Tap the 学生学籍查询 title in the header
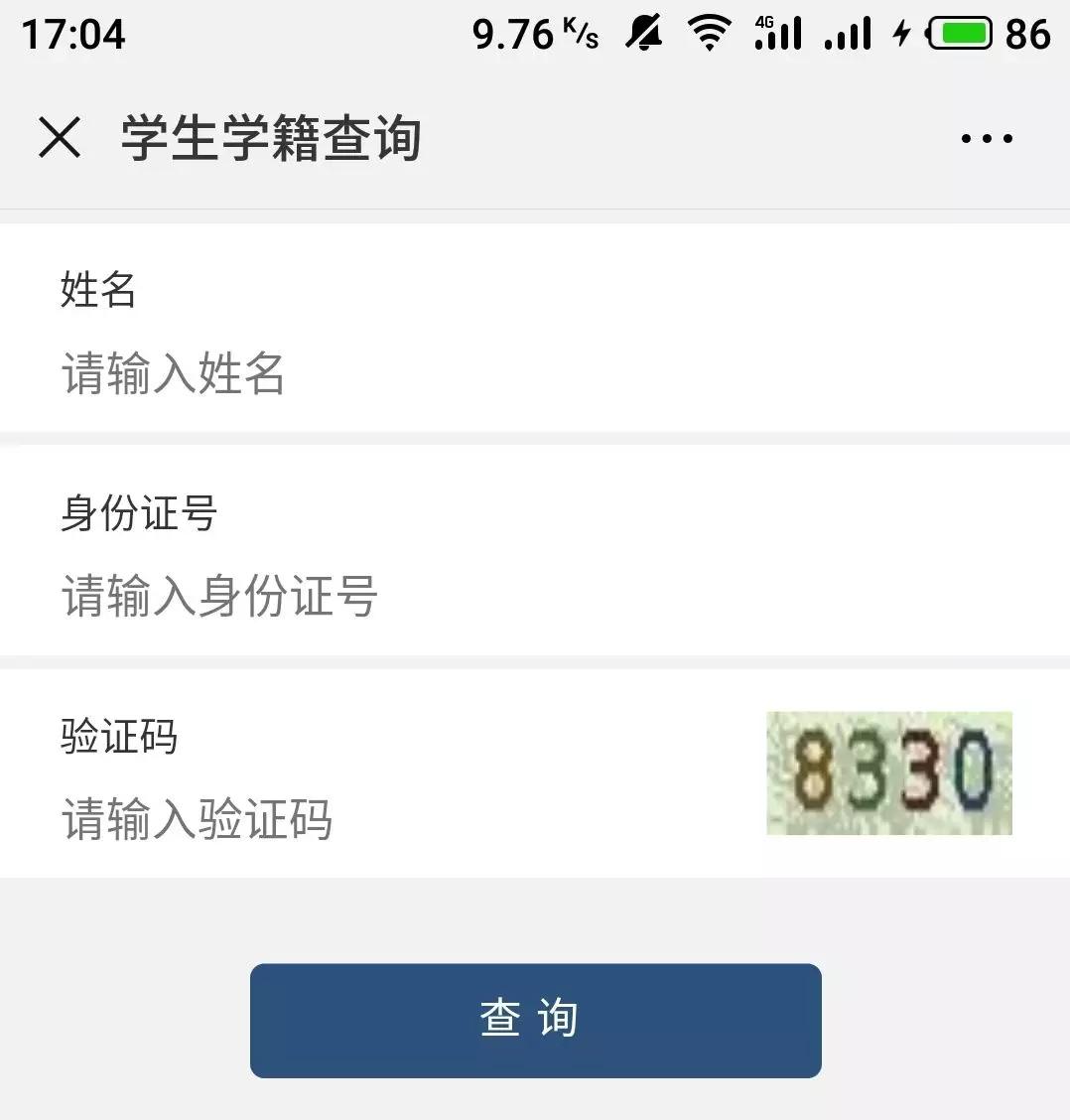Viewport: 1070px width, 1120px height. (268, 138)
